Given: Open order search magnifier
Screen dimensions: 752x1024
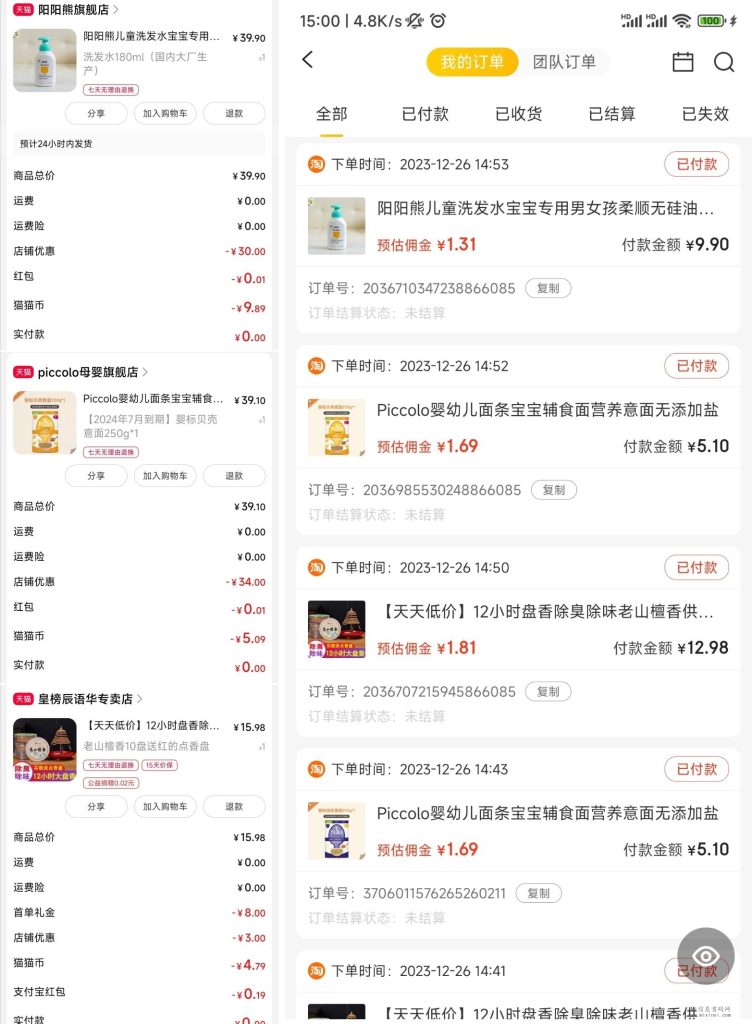Looking at the screenshot, I should [724, 62].
